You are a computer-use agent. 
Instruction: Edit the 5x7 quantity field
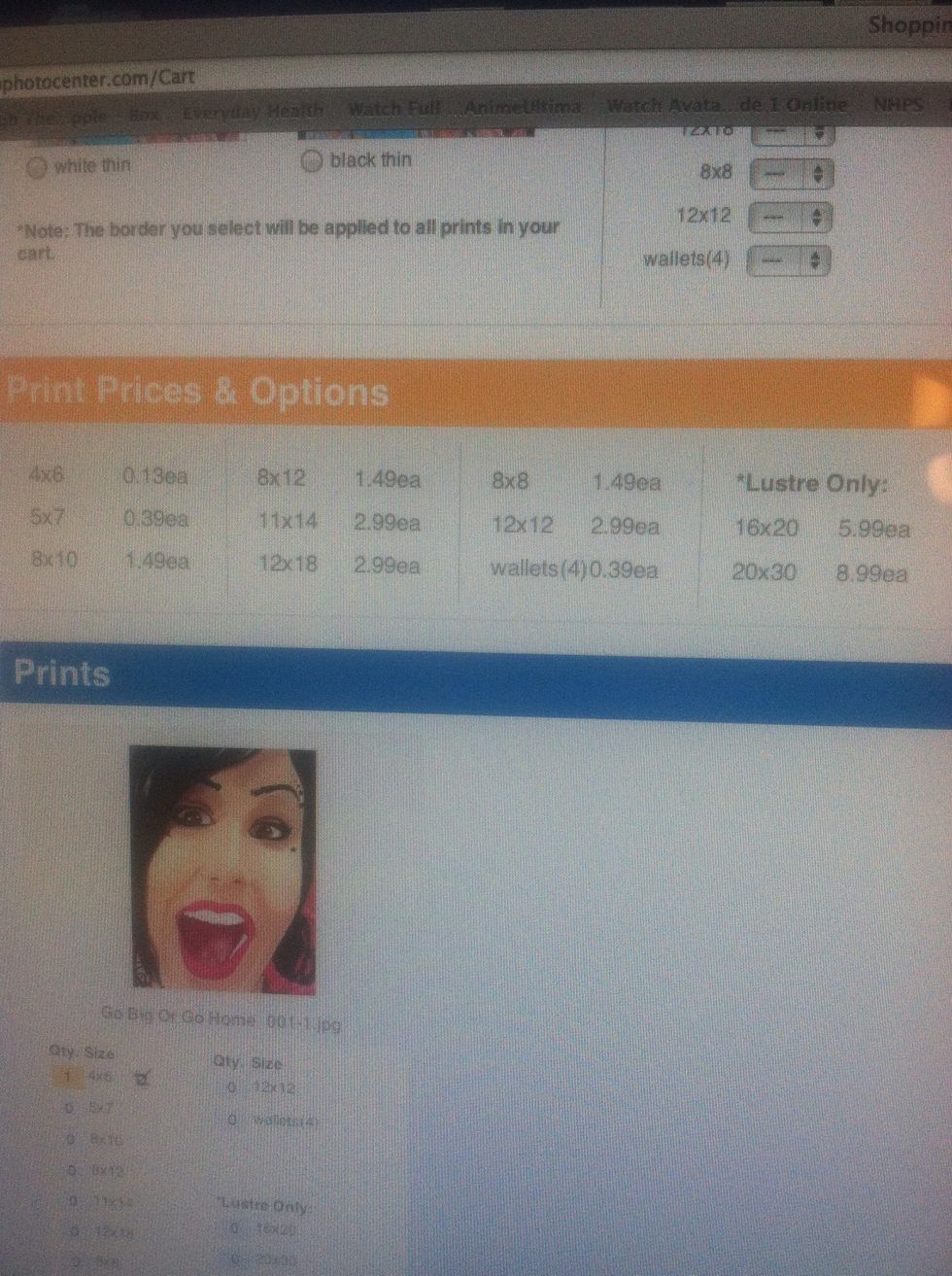click(x=69, y=1108)
